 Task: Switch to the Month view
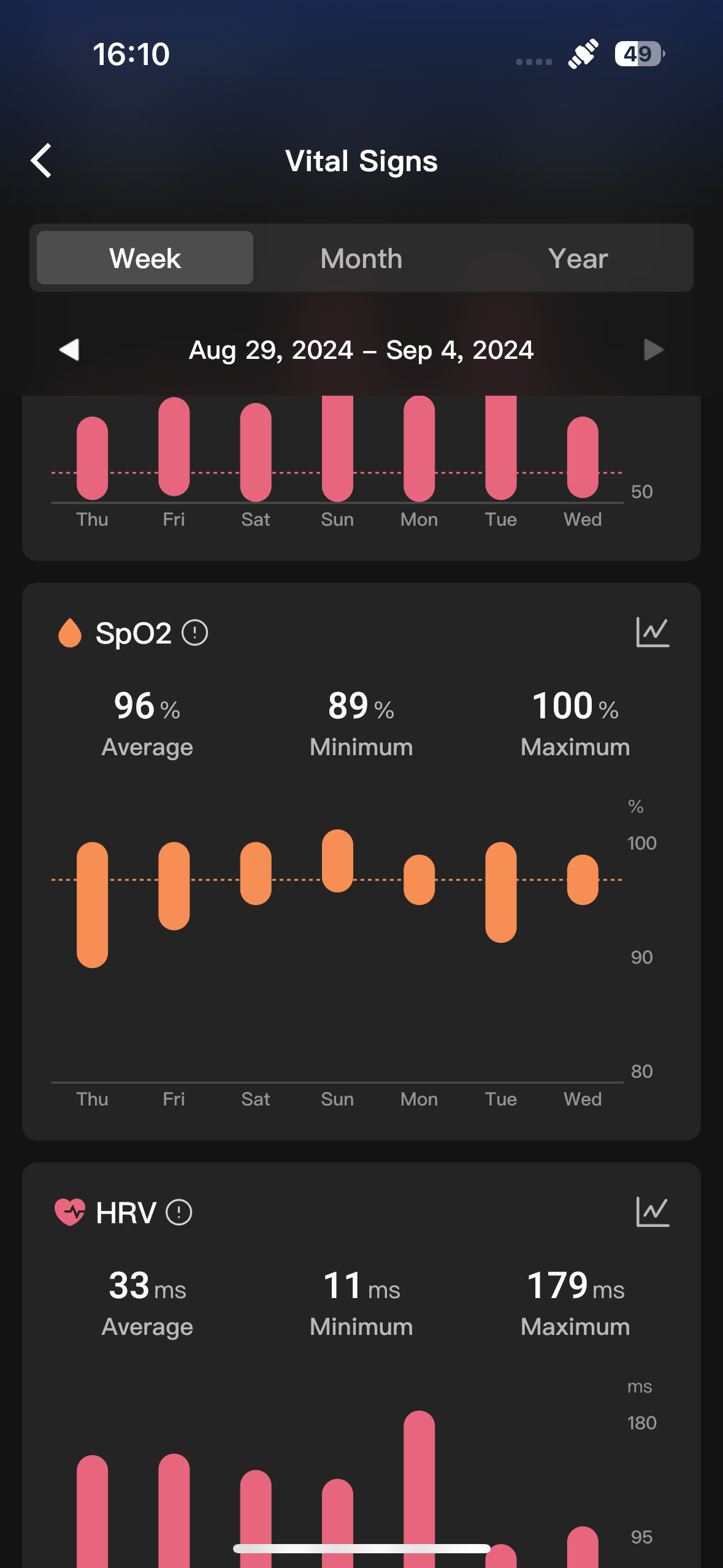click(361, 258)
